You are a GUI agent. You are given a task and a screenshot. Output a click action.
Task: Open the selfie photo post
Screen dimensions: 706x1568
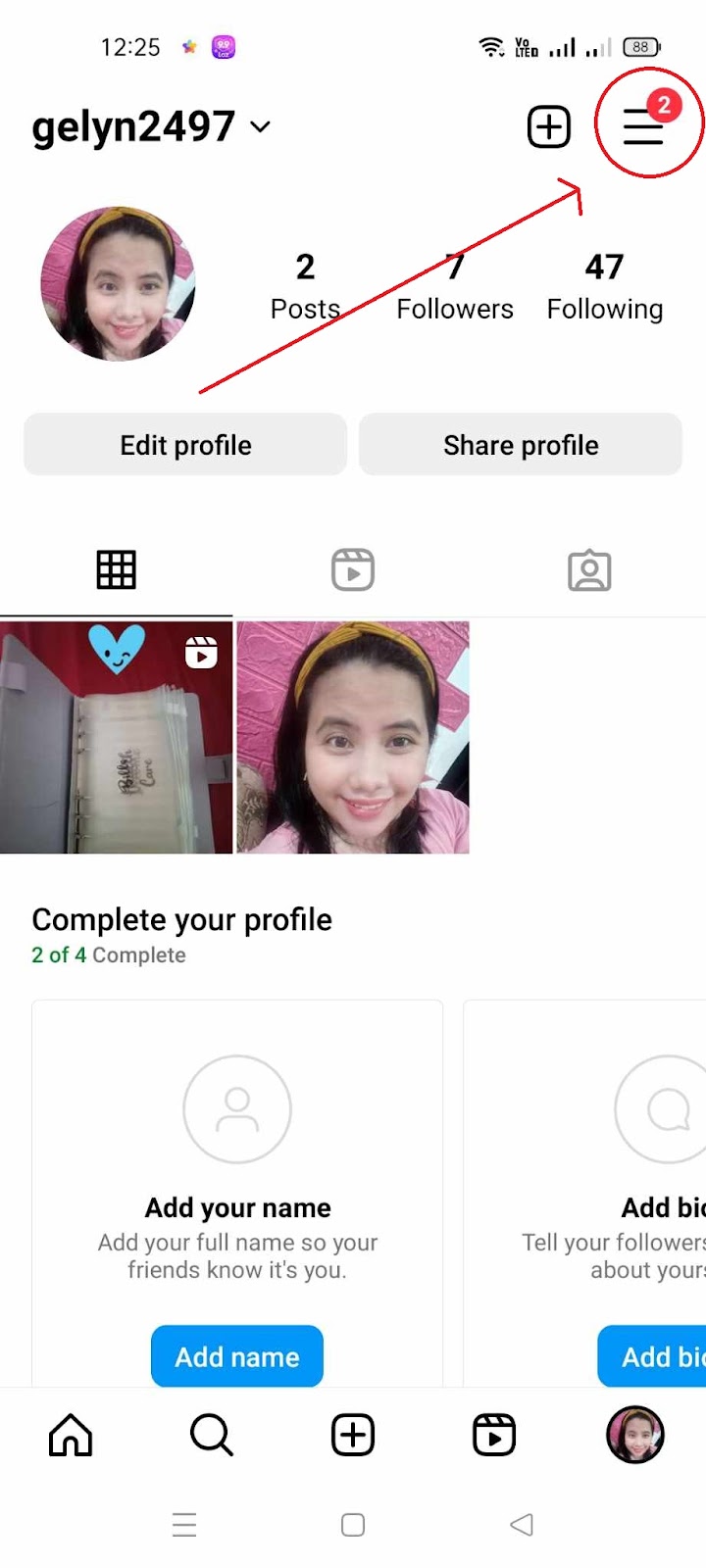(353, 737)
